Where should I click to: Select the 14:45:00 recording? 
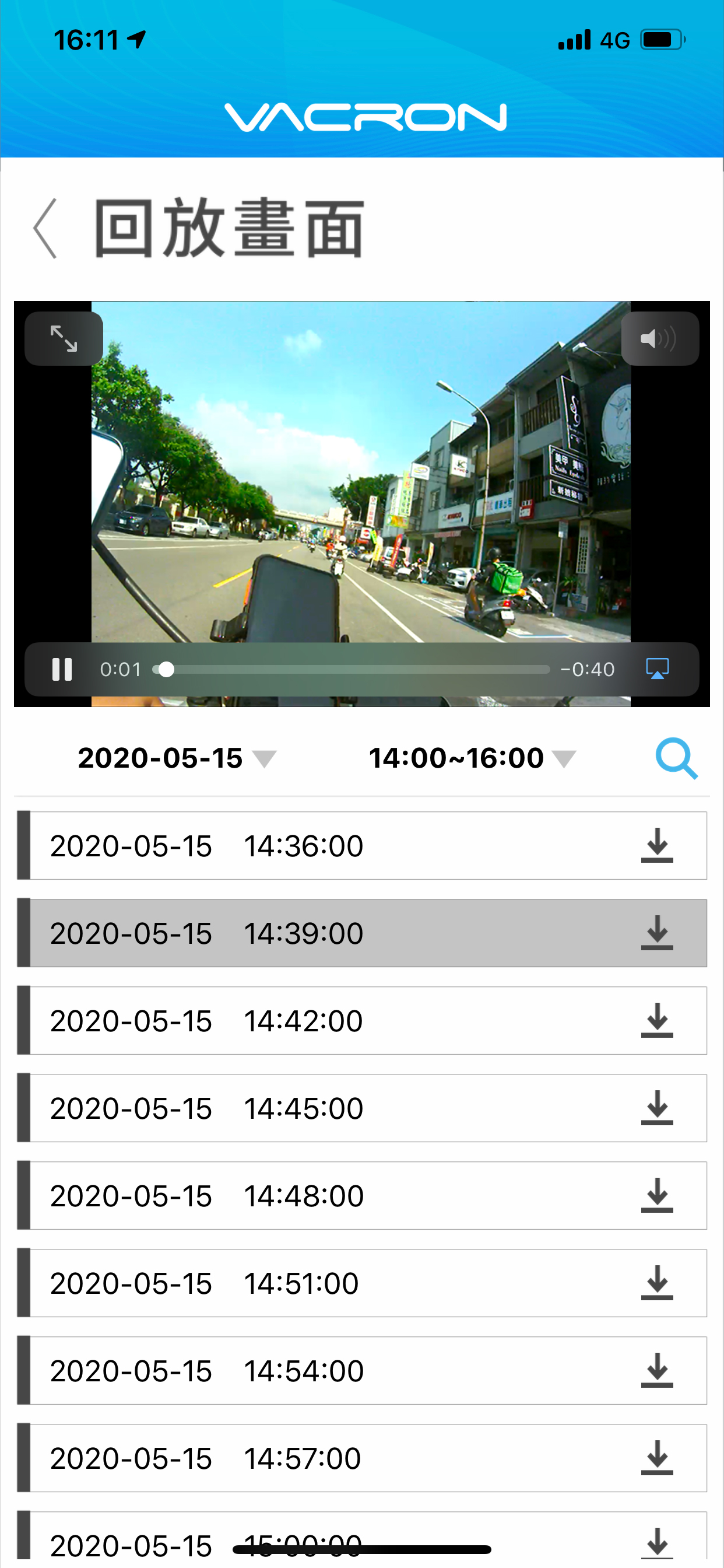(304, 1108)
